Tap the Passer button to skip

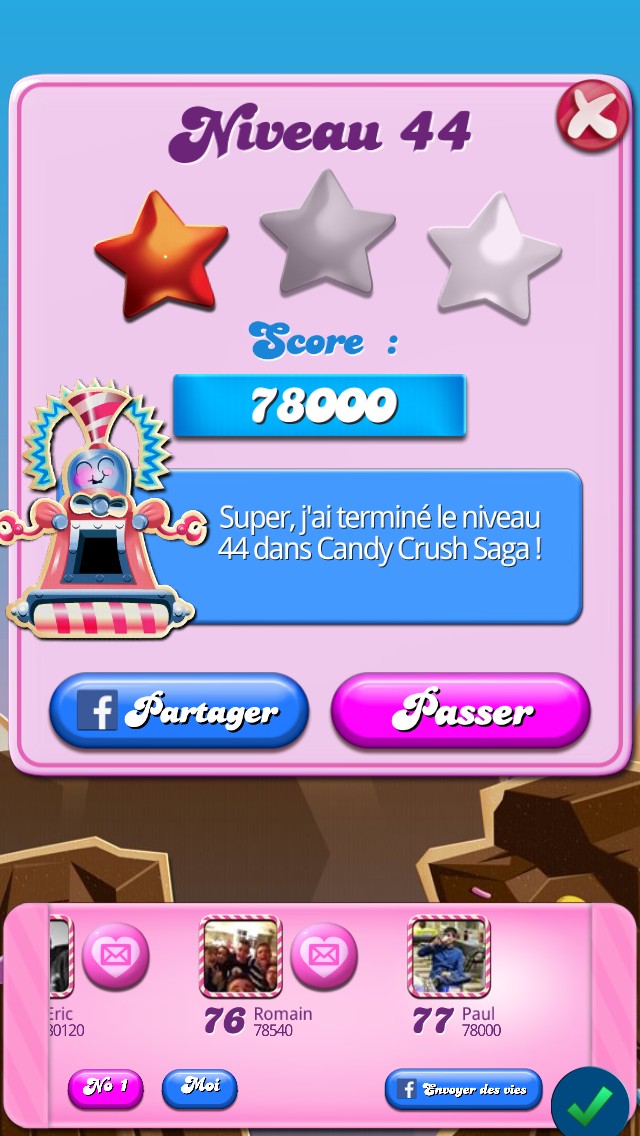(461, 712)
